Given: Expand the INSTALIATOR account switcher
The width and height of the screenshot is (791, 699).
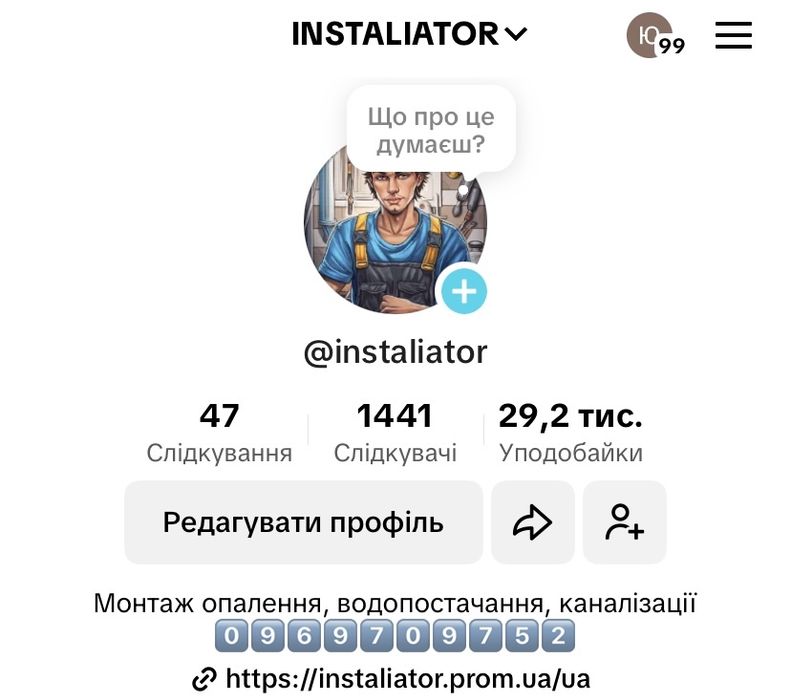Looking at the screenshot, I should (408, 34).
